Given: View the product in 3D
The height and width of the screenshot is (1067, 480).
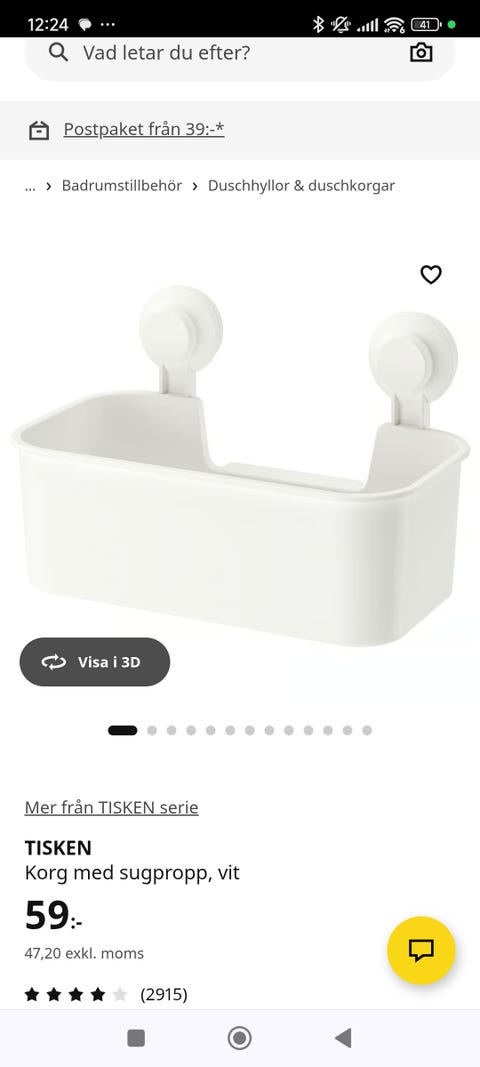Looking at the screenshot, I should click(x=95, y=662).
